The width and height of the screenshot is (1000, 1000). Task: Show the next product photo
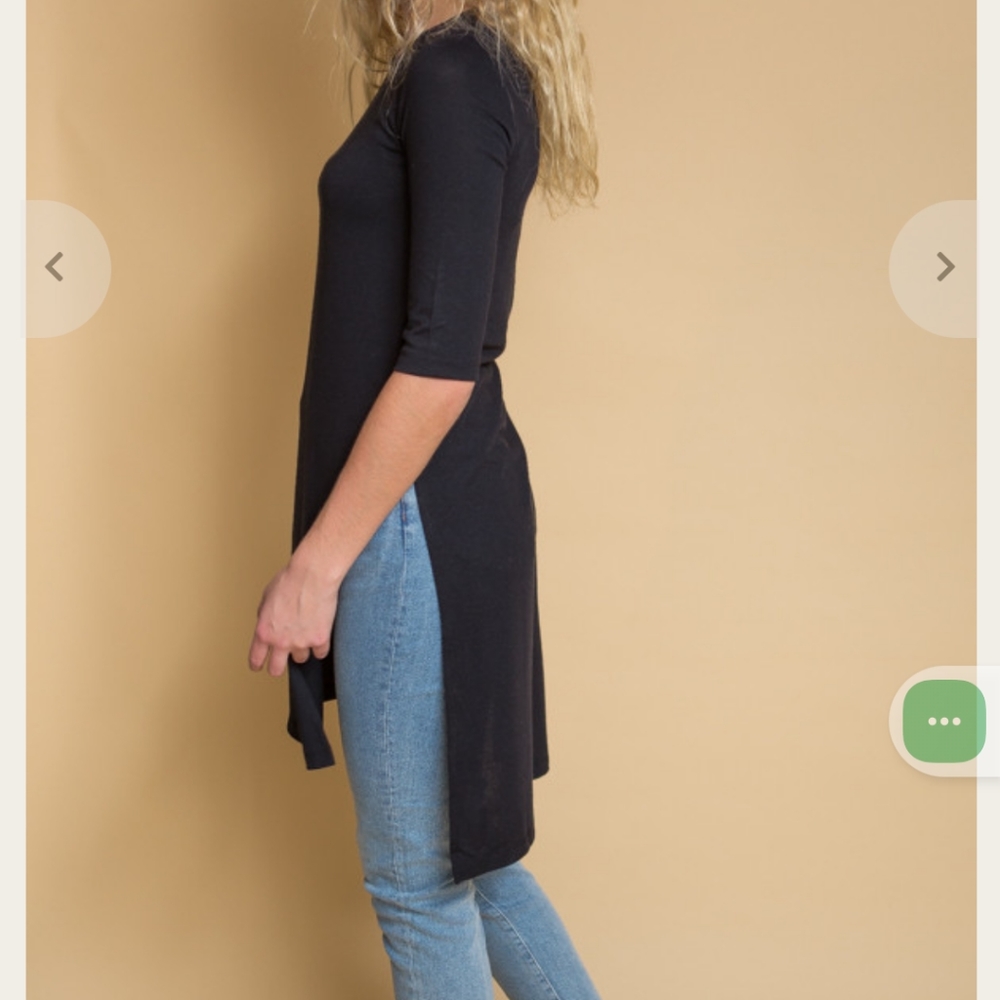click(x=944, y=267)
